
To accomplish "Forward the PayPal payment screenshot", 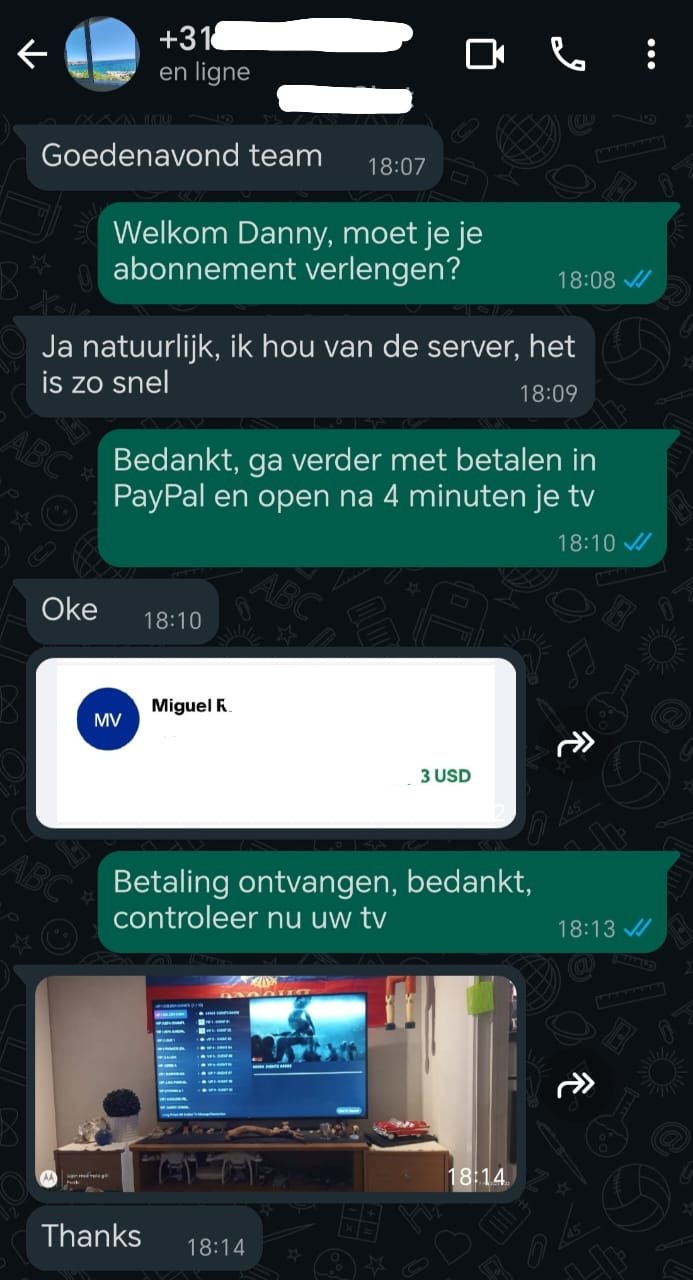I will click(576, 742).
